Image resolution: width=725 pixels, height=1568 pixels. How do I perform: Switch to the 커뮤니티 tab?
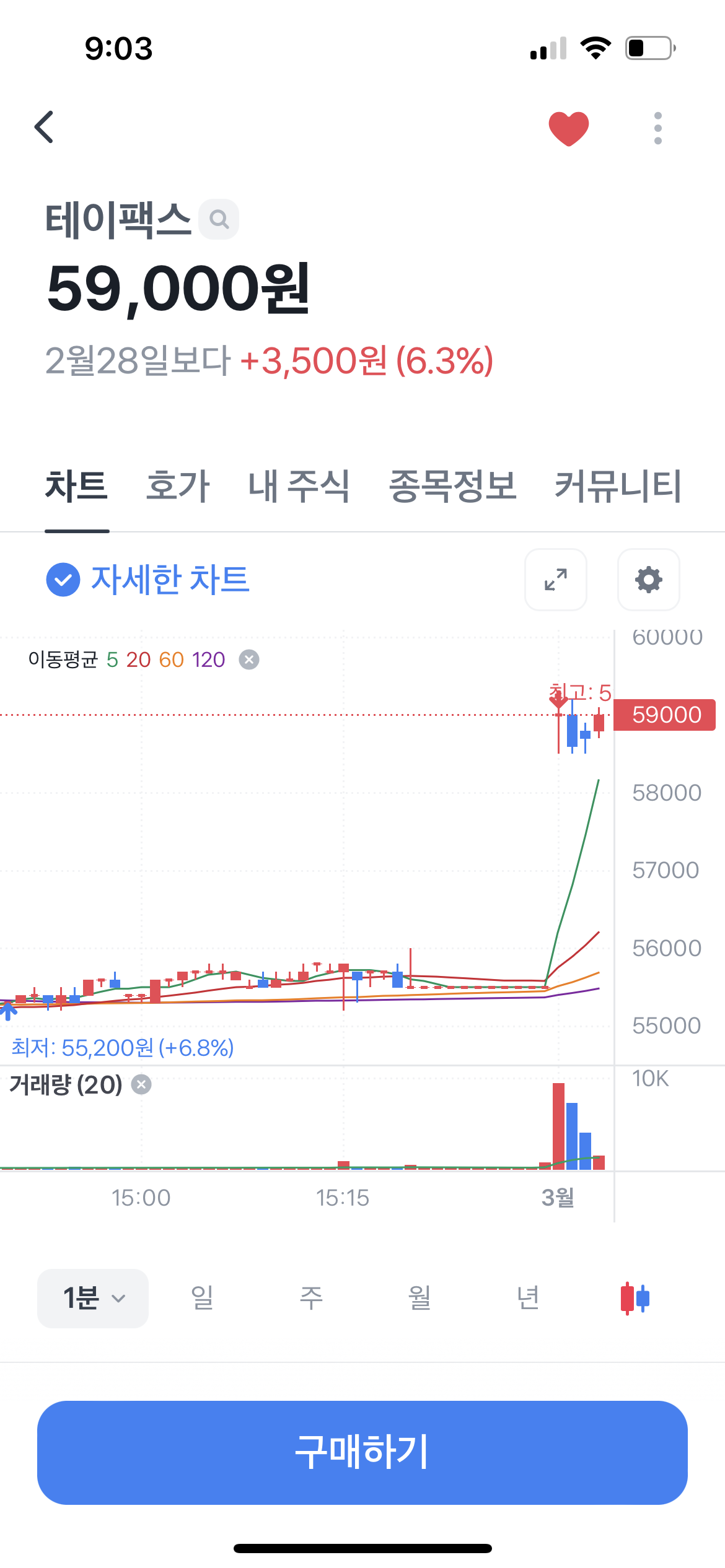coord(618,486)
